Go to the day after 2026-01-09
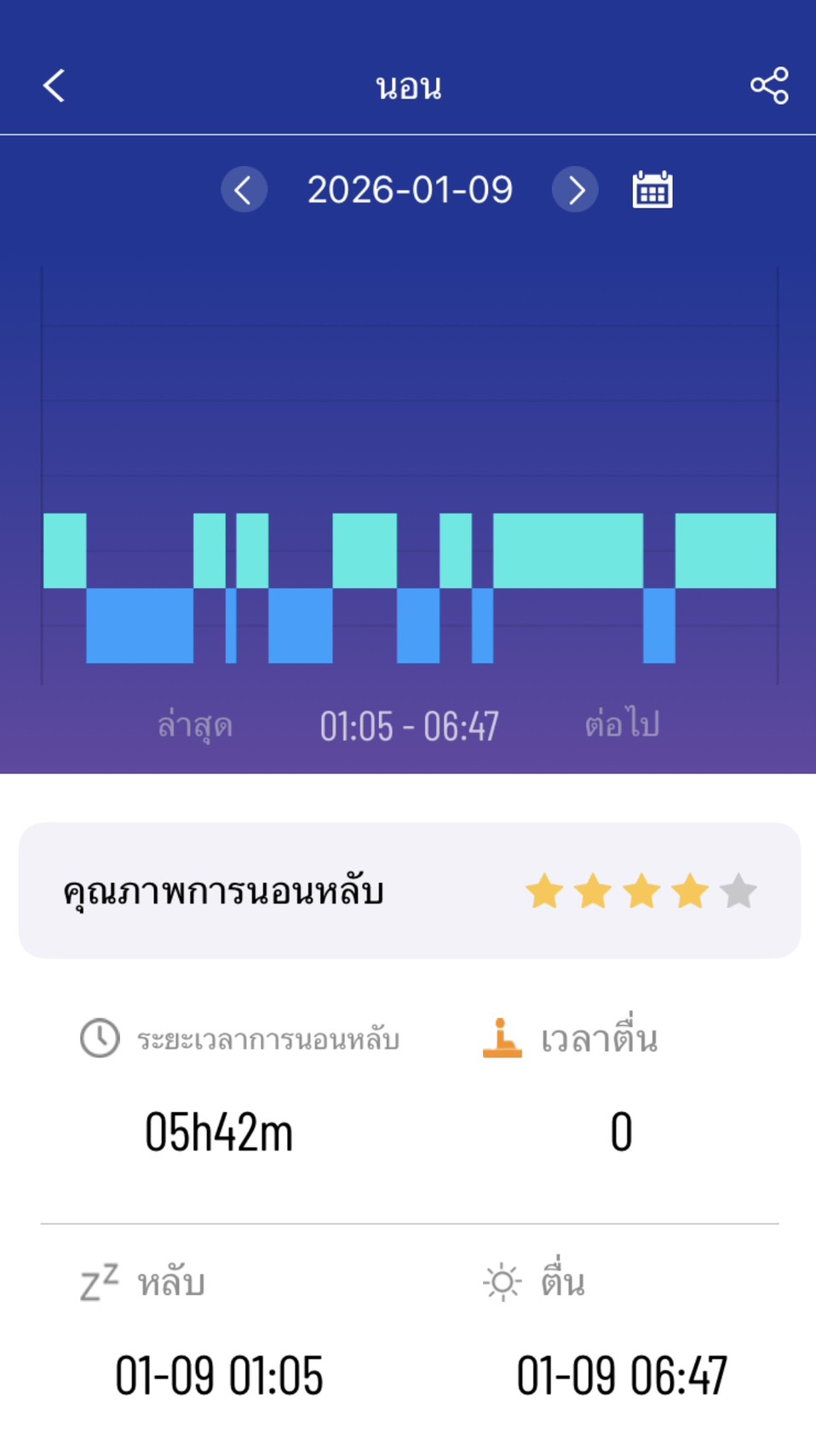Screen dimensions: 816x1456 point(575,189)
